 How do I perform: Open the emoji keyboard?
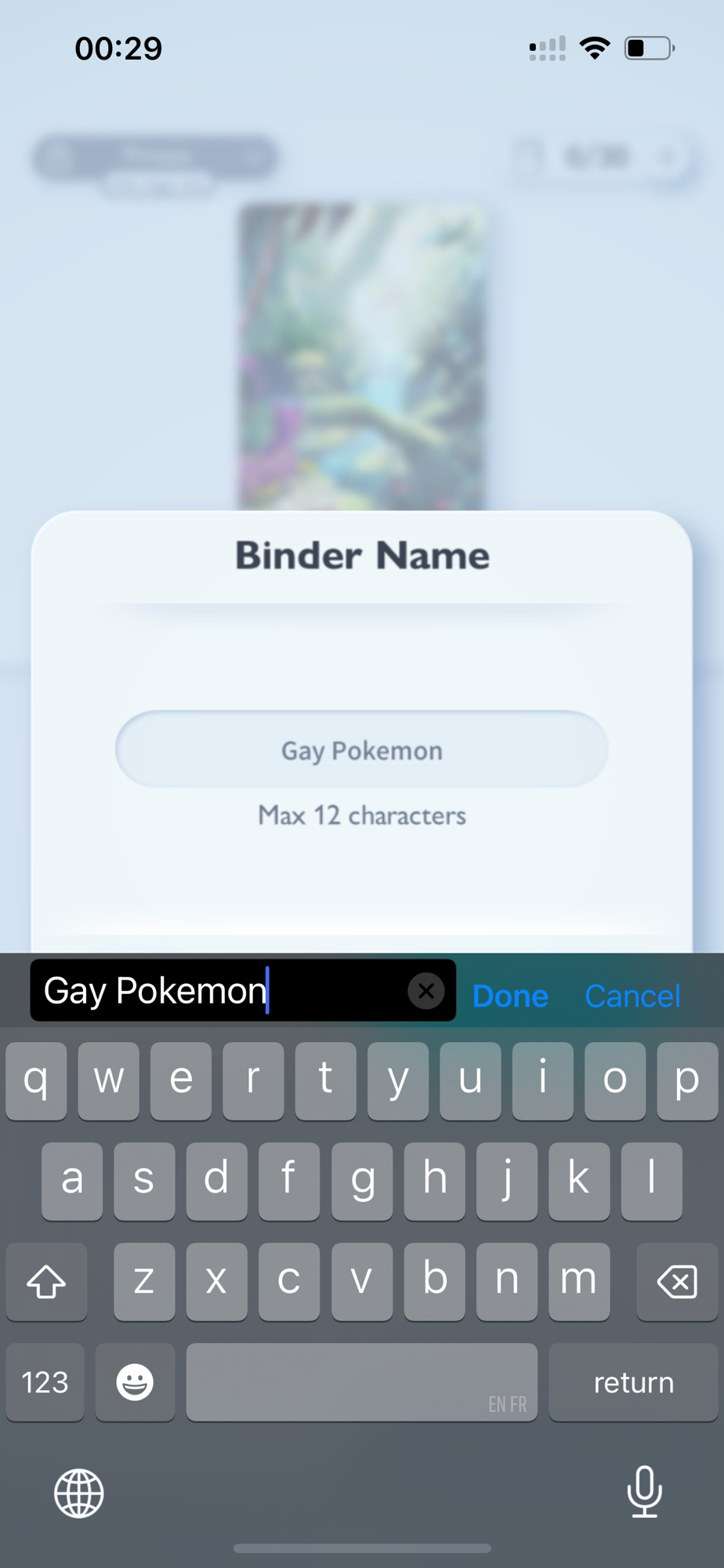pos(135,1383)
